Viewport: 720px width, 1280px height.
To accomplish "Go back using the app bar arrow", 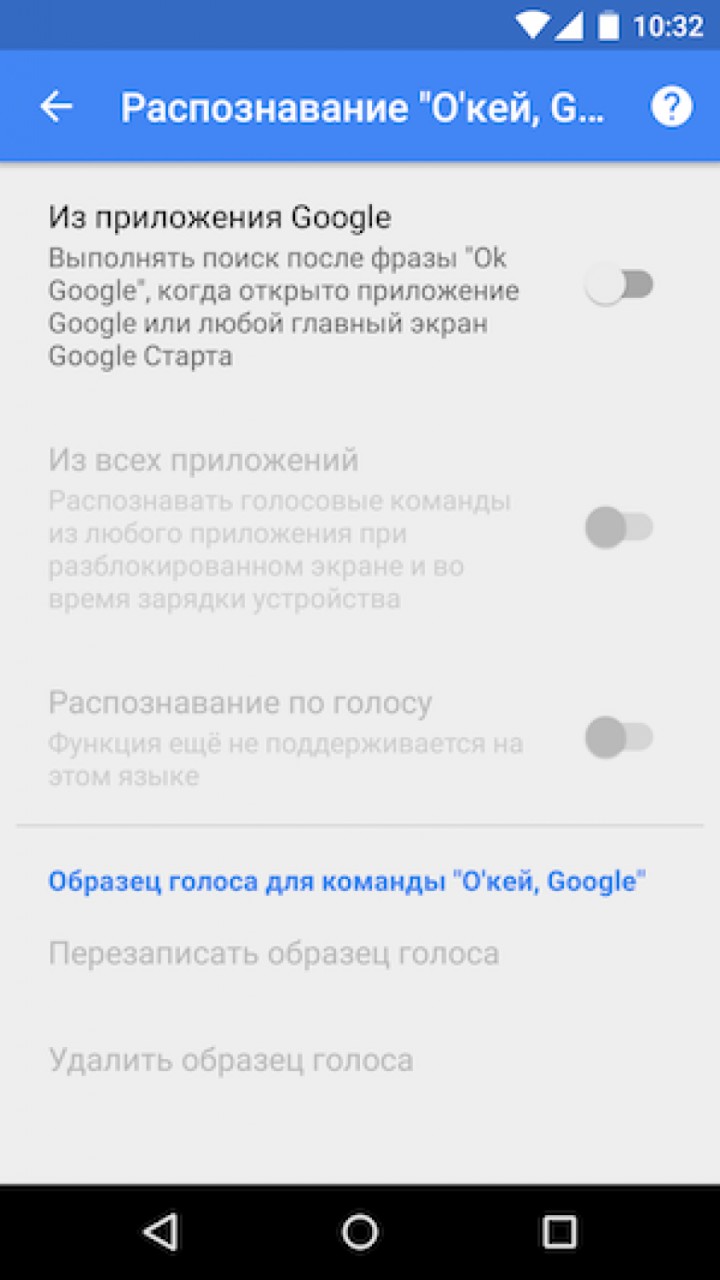I will (x=57, y=106).
